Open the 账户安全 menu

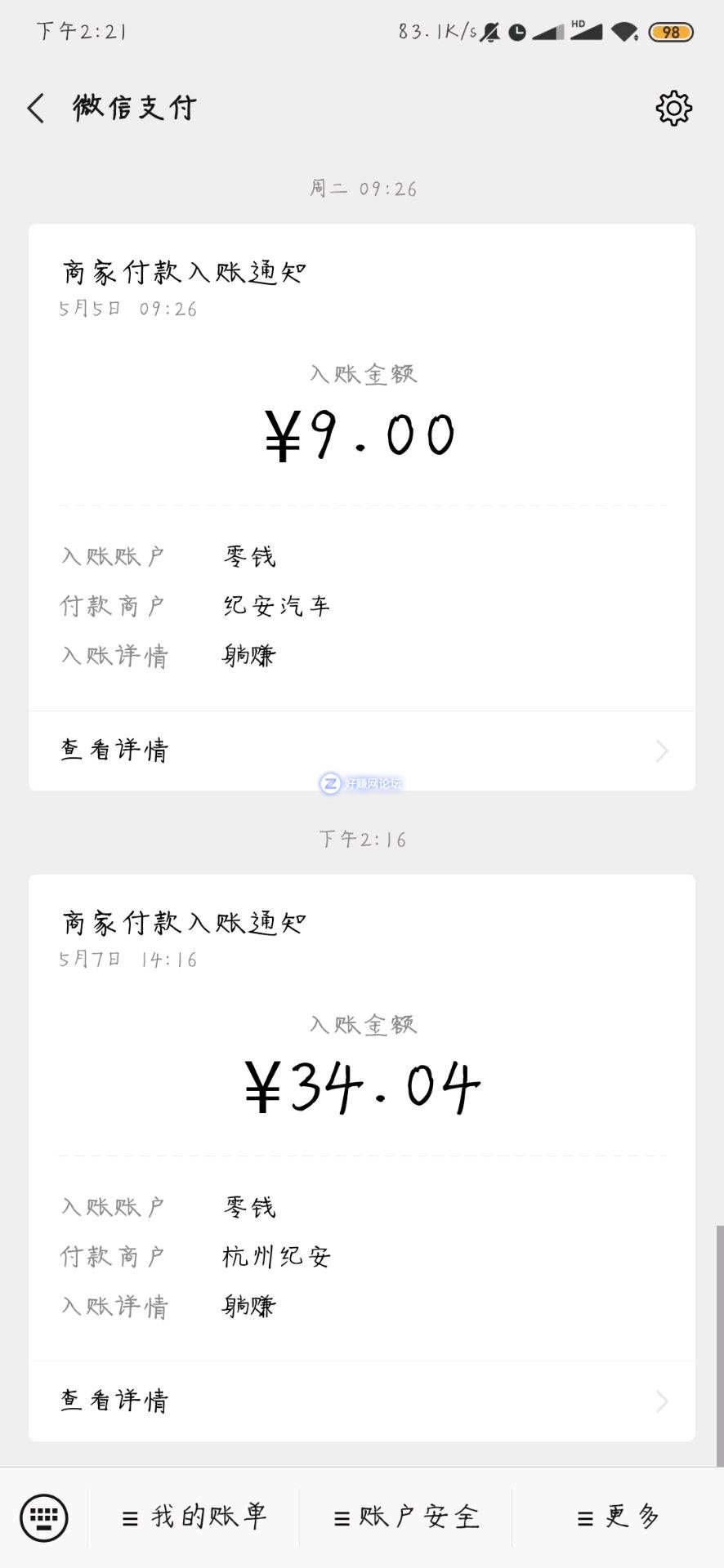406,1517
